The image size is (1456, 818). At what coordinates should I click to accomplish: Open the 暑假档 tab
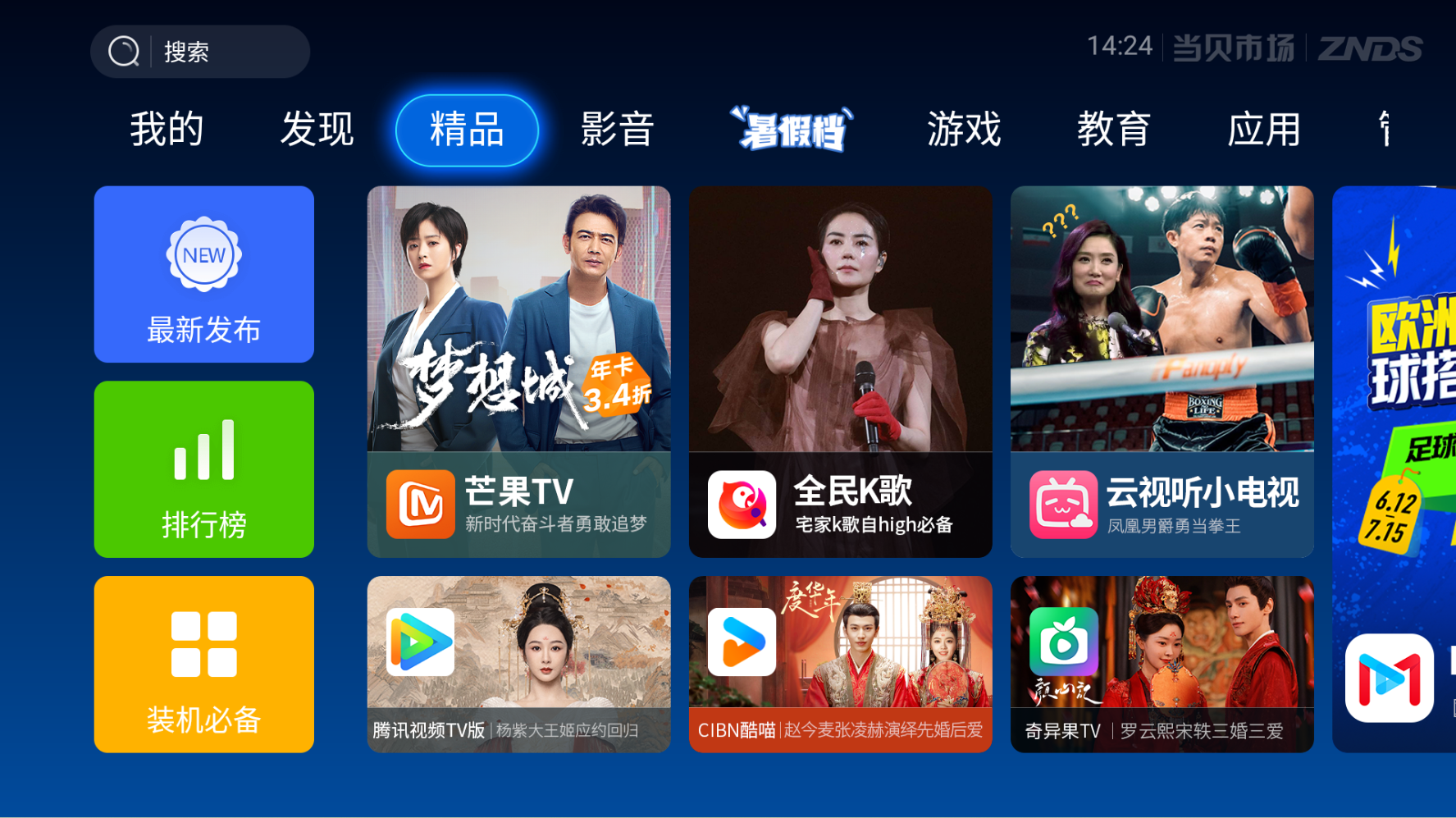[792, 130]
